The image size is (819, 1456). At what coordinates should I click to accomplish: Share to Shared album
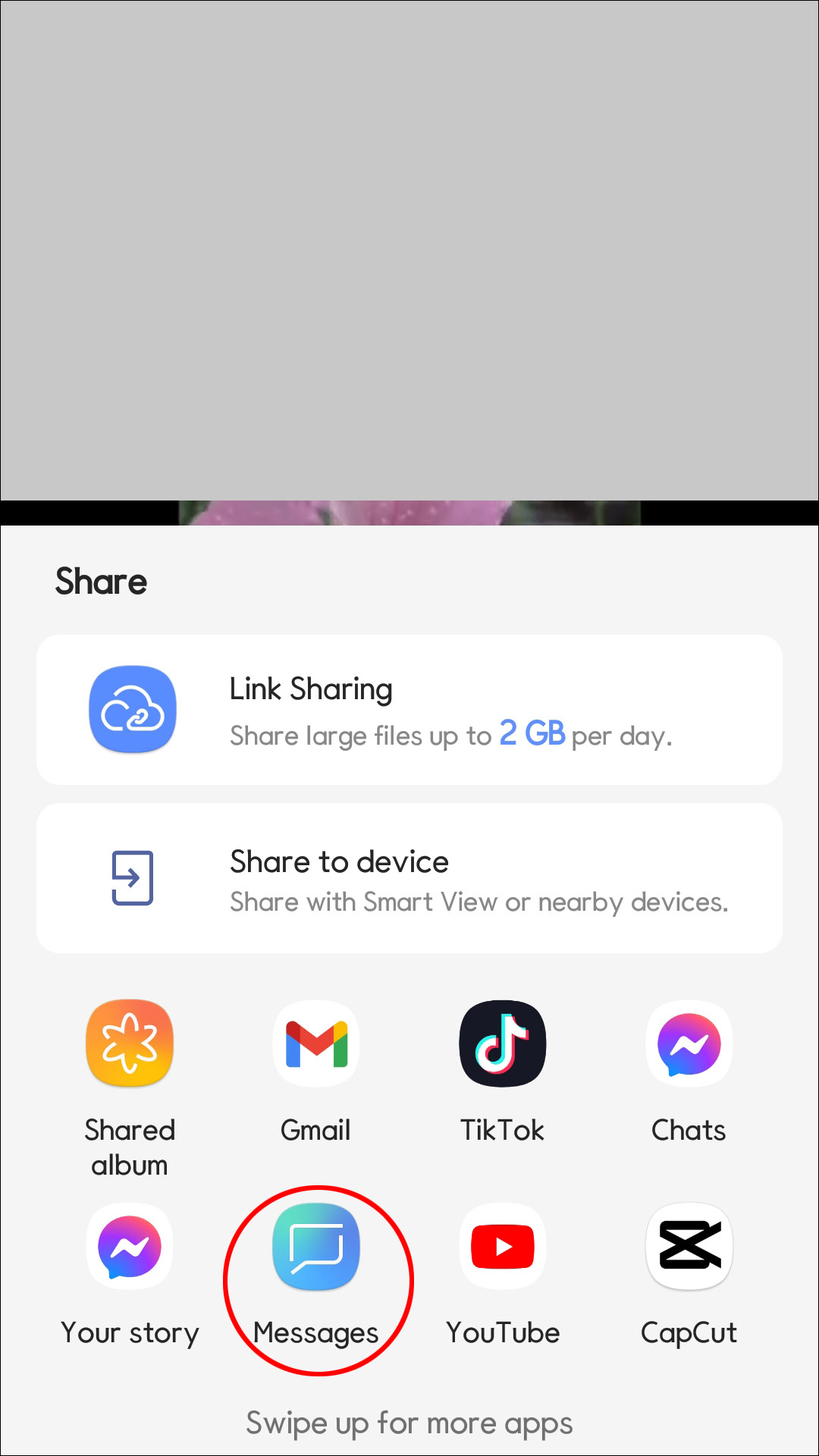(130, 1043)
